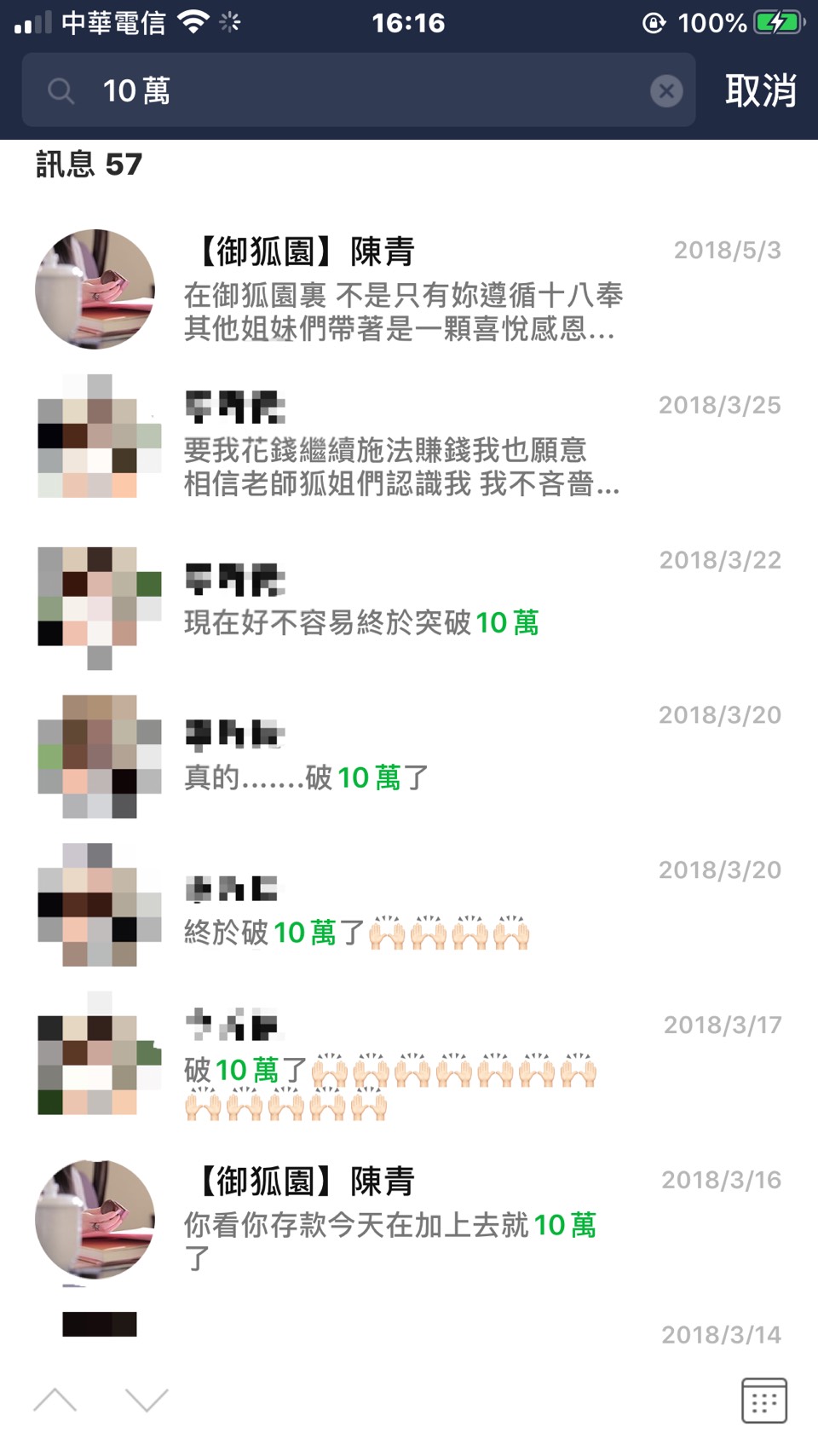Open 陳青's message dated 2018/5/3
Screen dimensions: 818x1456
coord(407,290)
